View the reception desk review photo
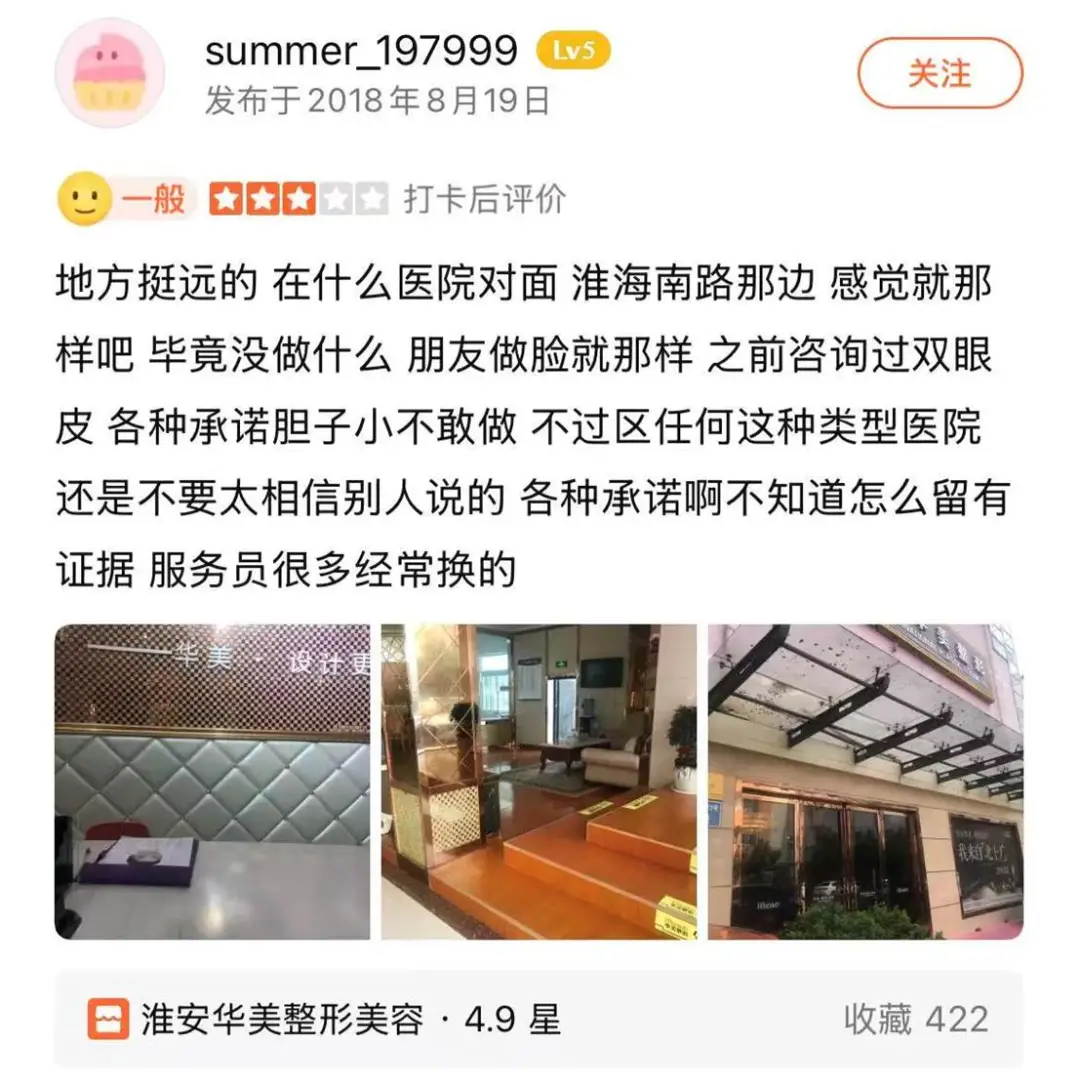The height and width of the screenshot is (1084, 1080). (211, 781)
